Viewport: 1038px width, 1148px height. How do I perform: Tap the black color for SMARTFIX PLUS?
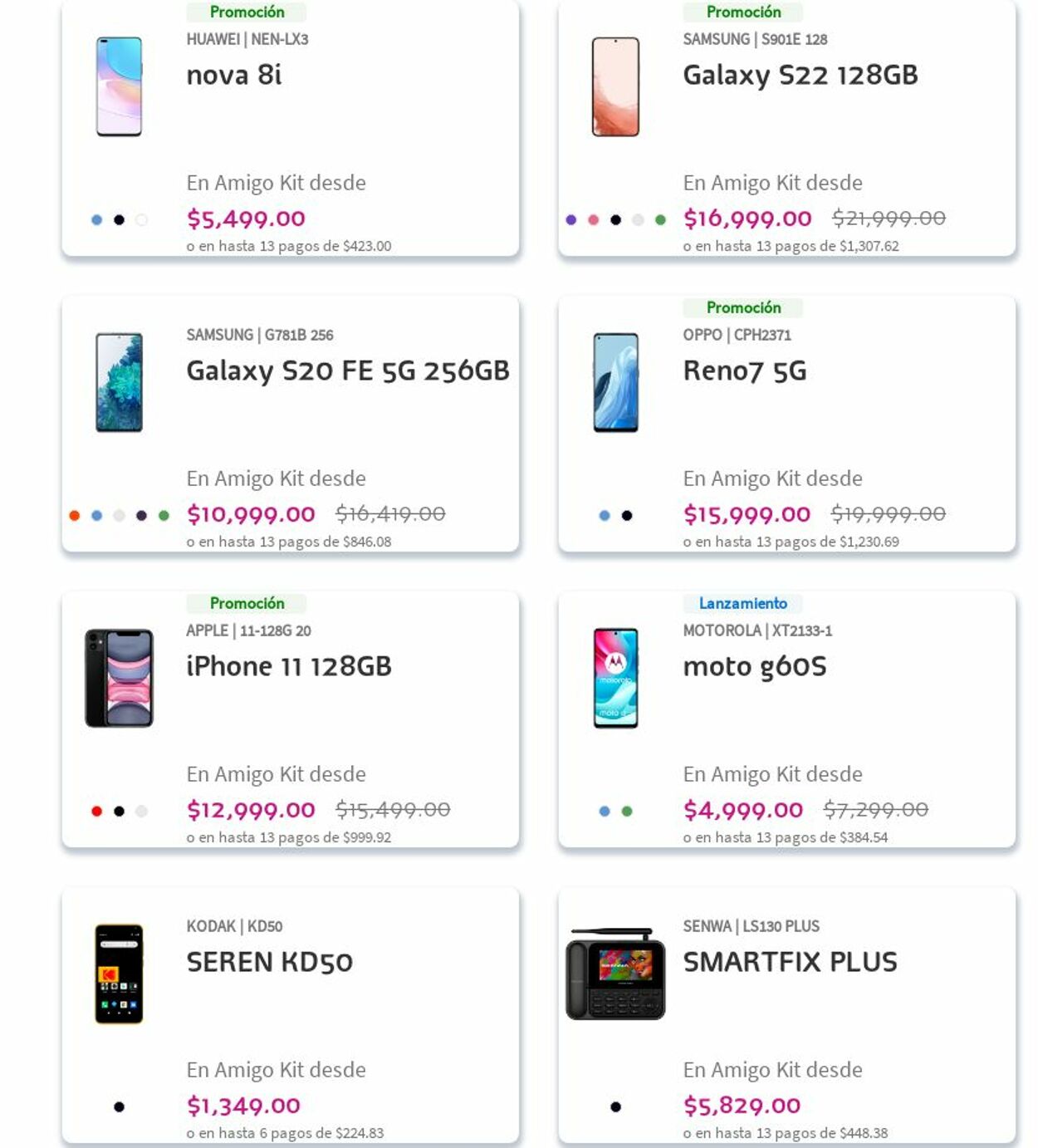click(615, 1107)
